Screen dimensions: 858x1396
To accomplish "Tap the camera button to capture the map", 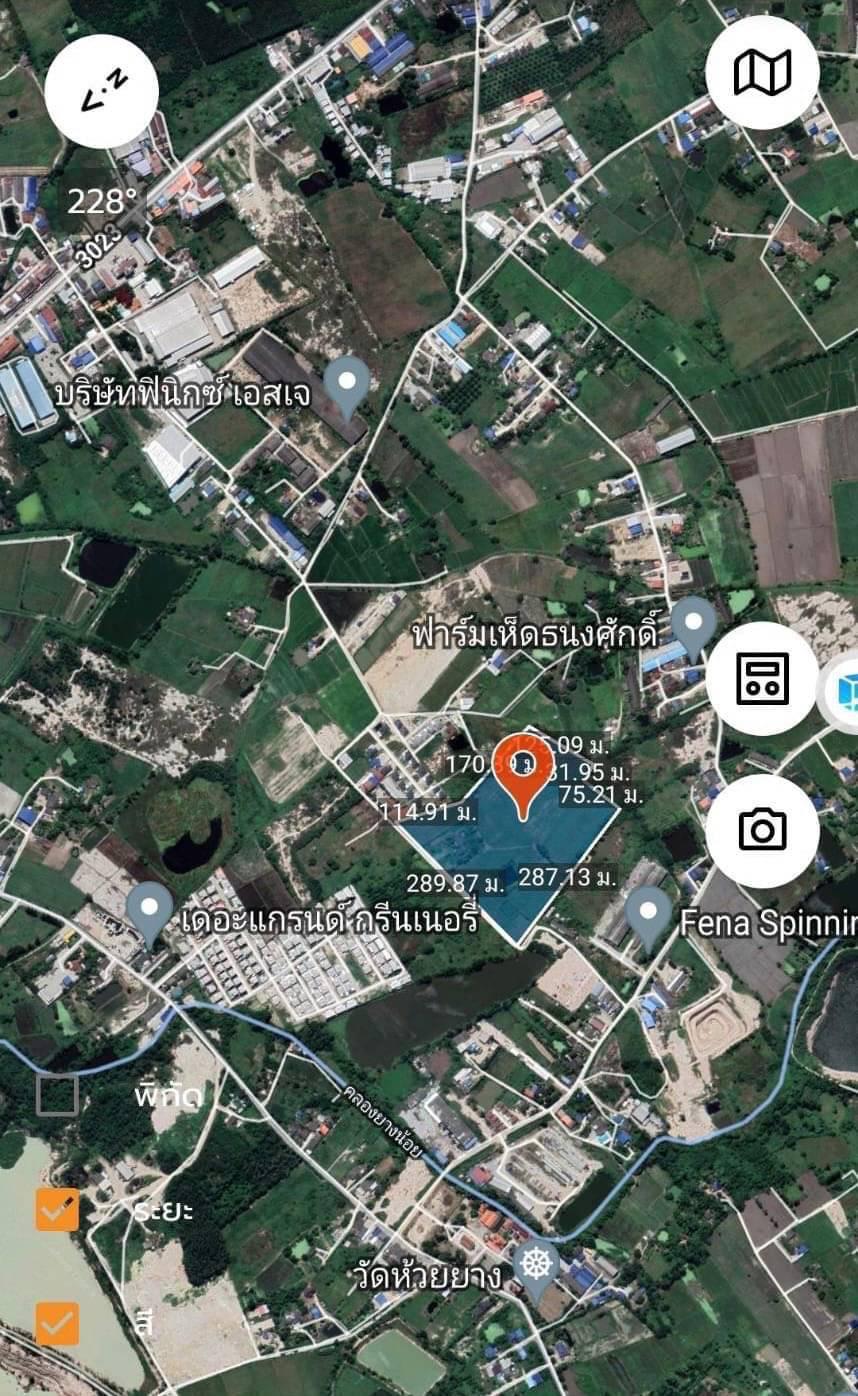I will (762, 829).
